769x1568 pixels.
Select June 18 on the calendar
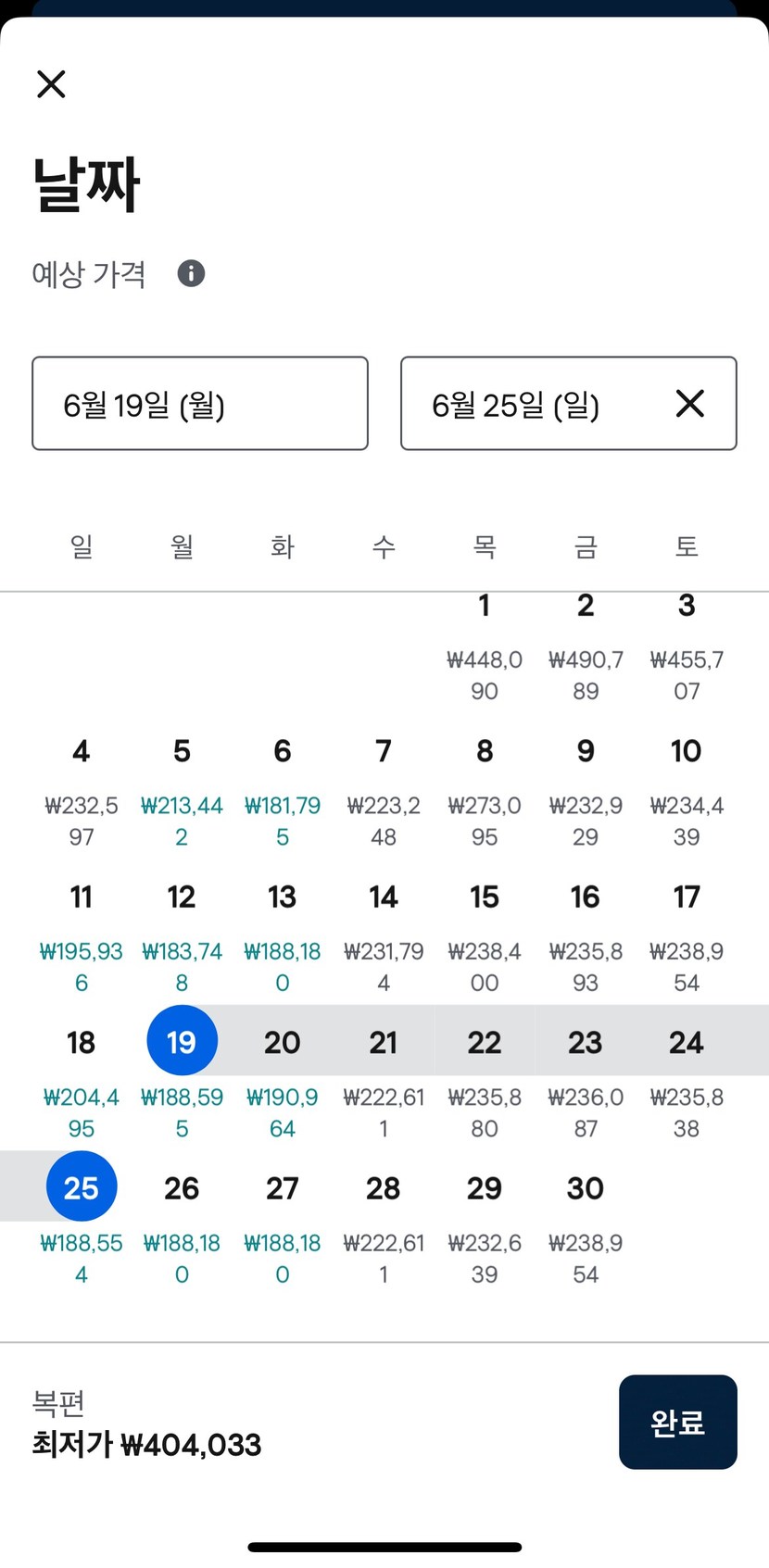[82, 1083]
